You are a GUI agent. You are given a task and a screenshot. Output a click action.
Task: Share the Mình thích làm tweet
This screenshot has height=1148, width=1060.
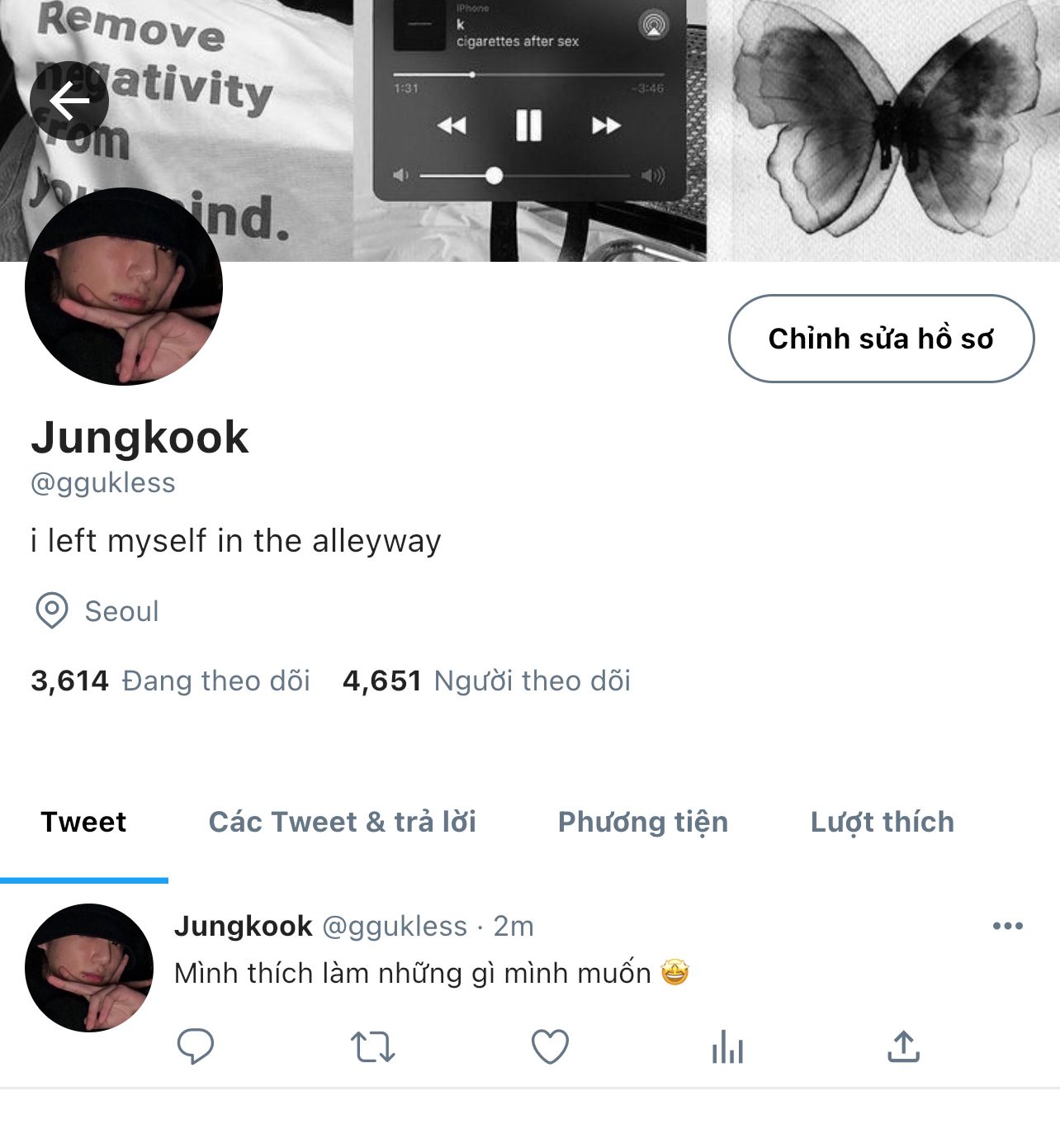(904, 1046)
